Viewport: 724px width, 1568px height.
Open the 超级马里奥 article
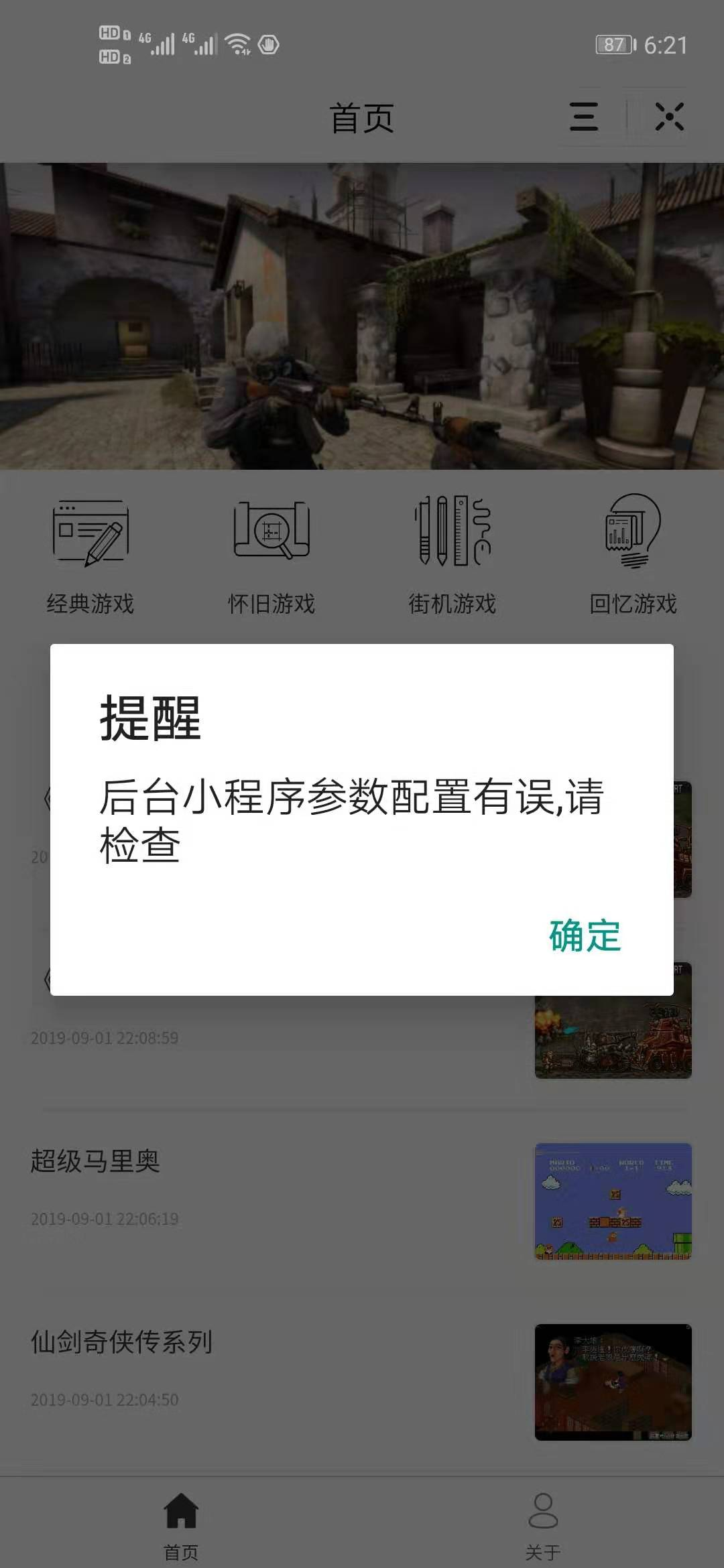(x=95, y=1161)
